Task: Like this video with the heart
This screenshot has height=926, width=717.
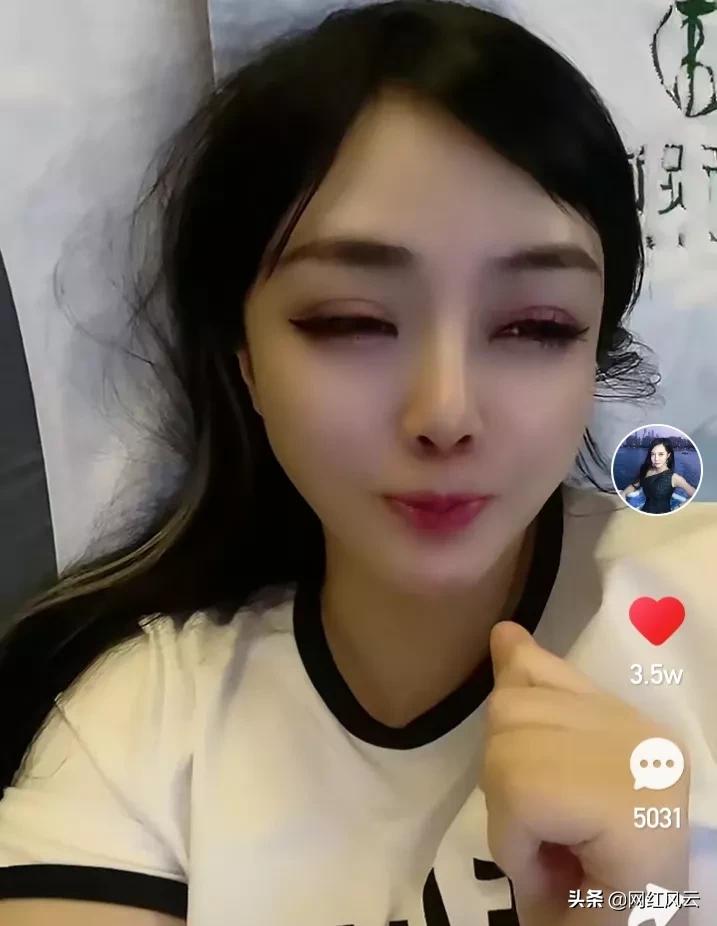Action: (657, 620)
